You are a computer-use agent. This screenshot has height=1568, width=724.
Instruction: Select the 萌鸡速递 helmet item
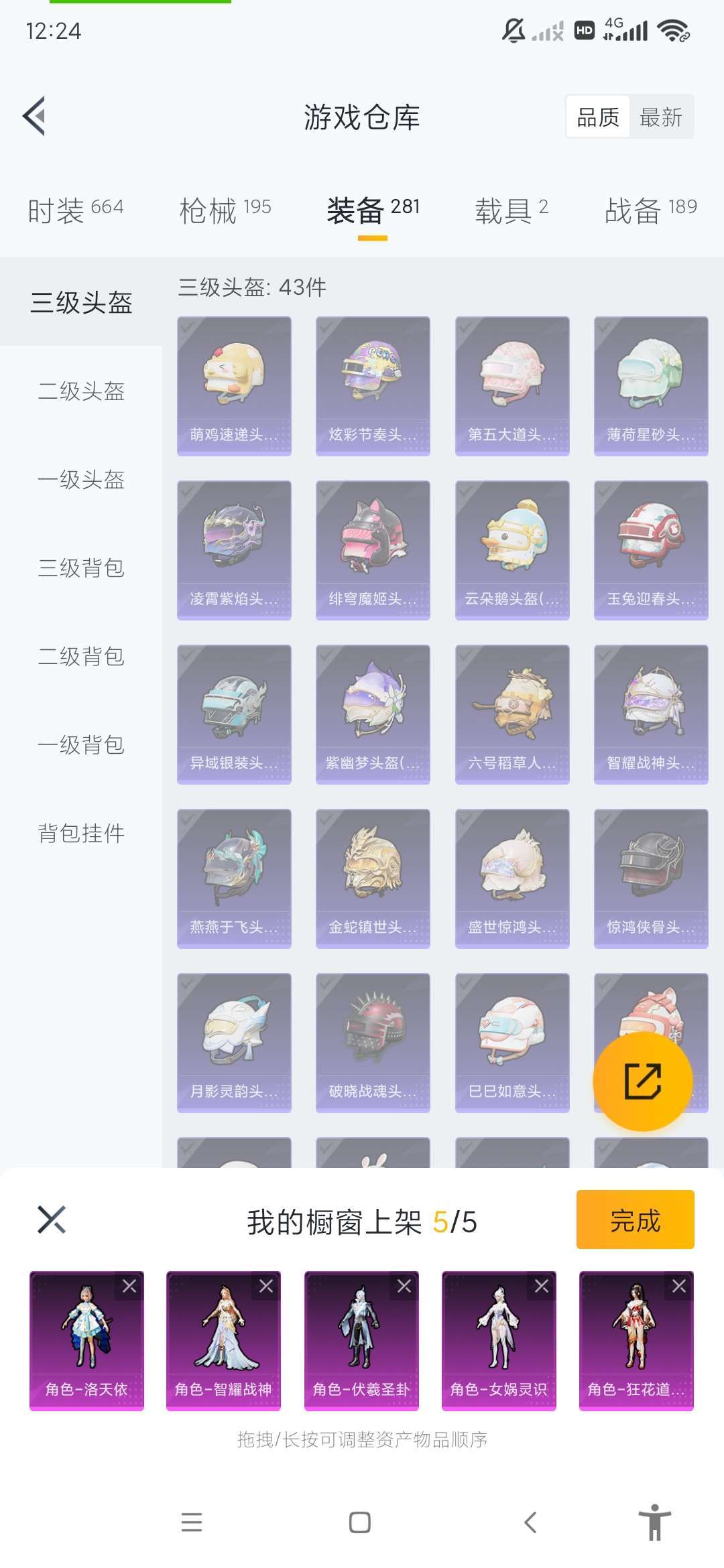pyautogui.click(x=234, y=386)
